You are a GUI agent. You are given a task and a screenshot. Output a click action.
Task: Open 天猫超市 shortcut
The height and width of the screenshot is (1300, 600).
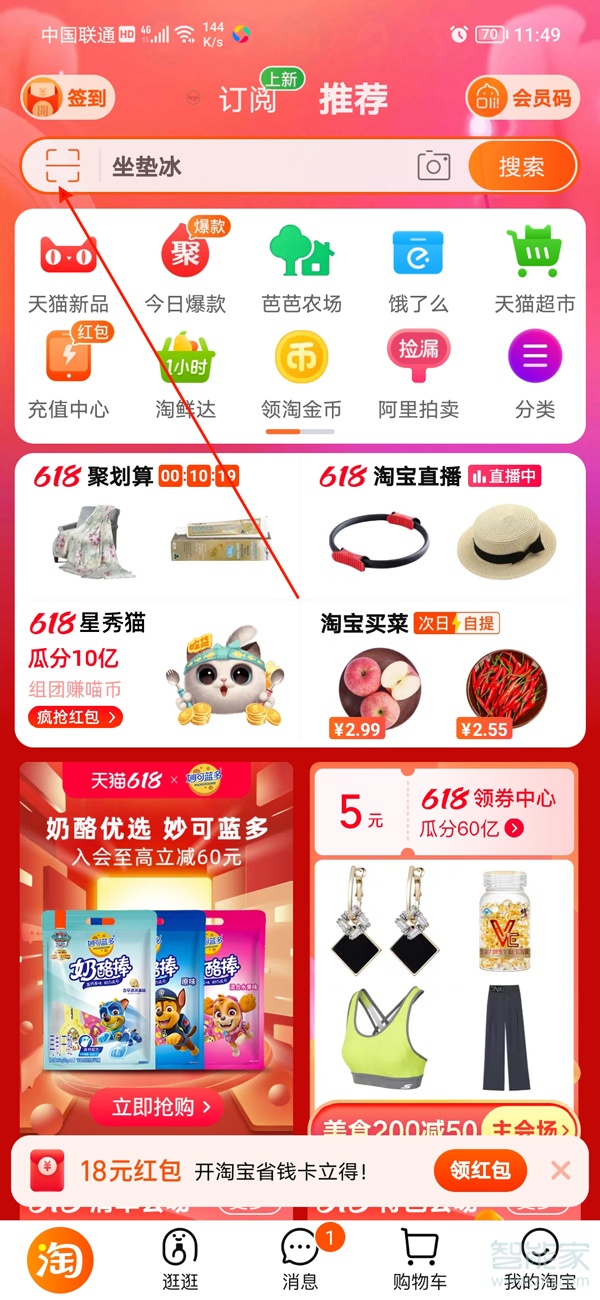click(534, 268)
